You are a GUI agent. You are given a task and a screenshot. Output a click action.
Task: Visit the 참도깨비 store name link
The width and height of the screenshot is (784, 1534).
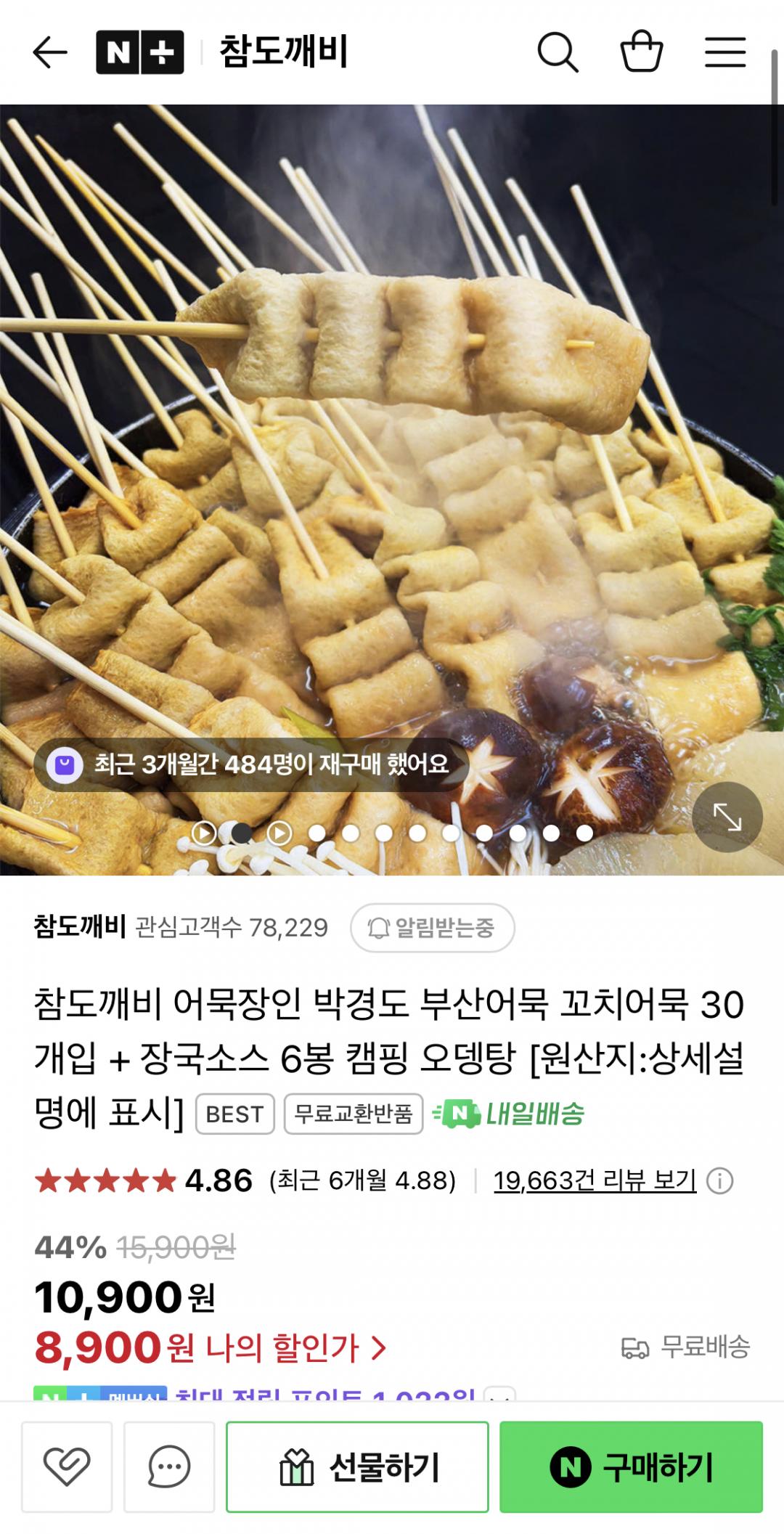[x=80, y=927]
